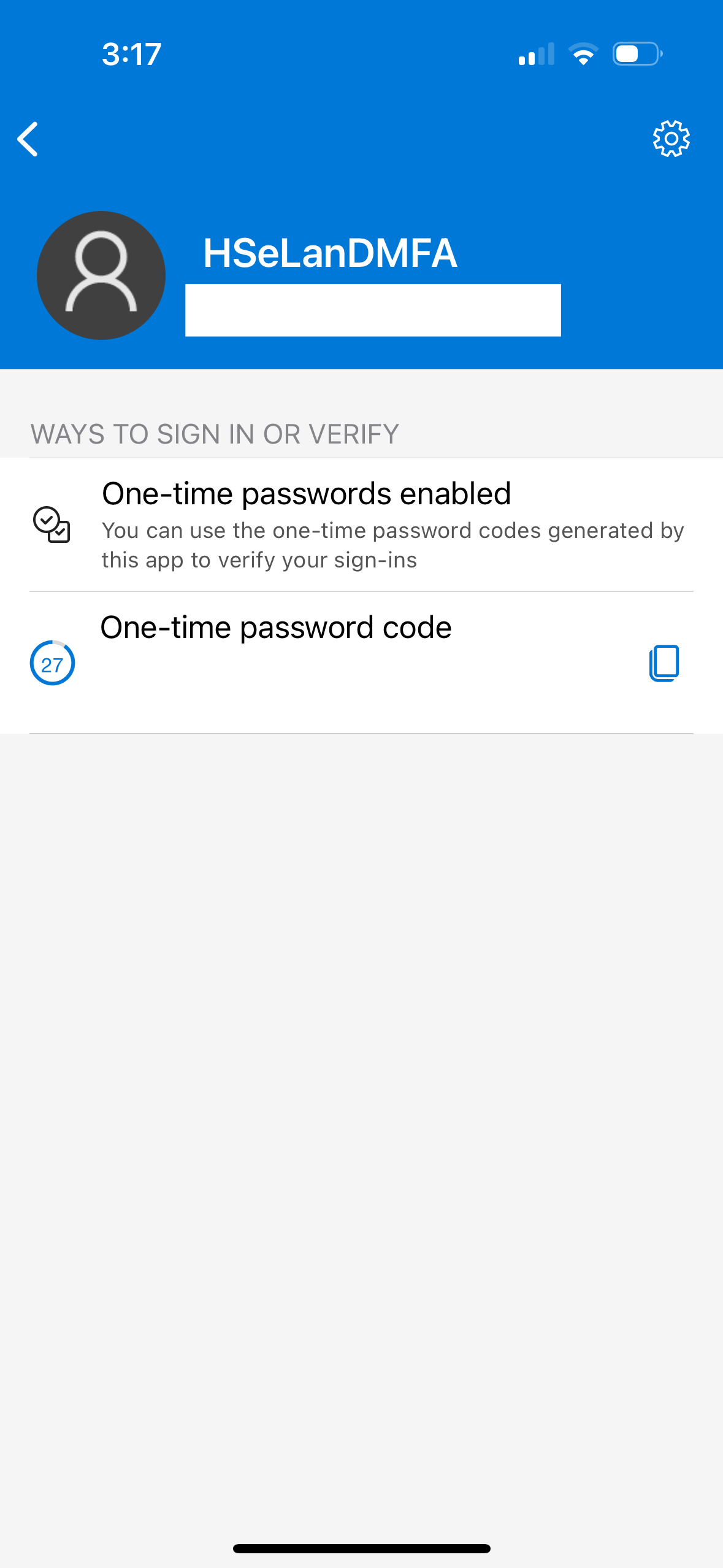This screenshot has height=1568, width=723.
Task: Tap the Wi-Fi status icon
Action: pos(583,54)
